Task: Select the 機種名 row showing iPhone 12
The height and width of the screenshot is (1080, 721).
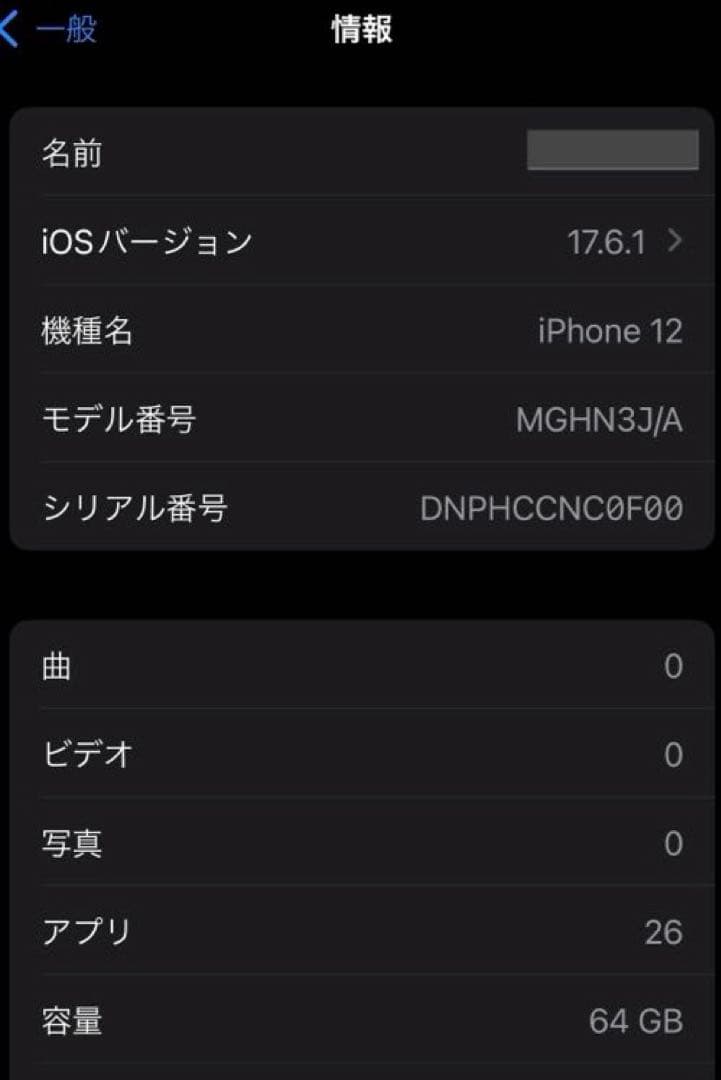Action: coord(360,331)
